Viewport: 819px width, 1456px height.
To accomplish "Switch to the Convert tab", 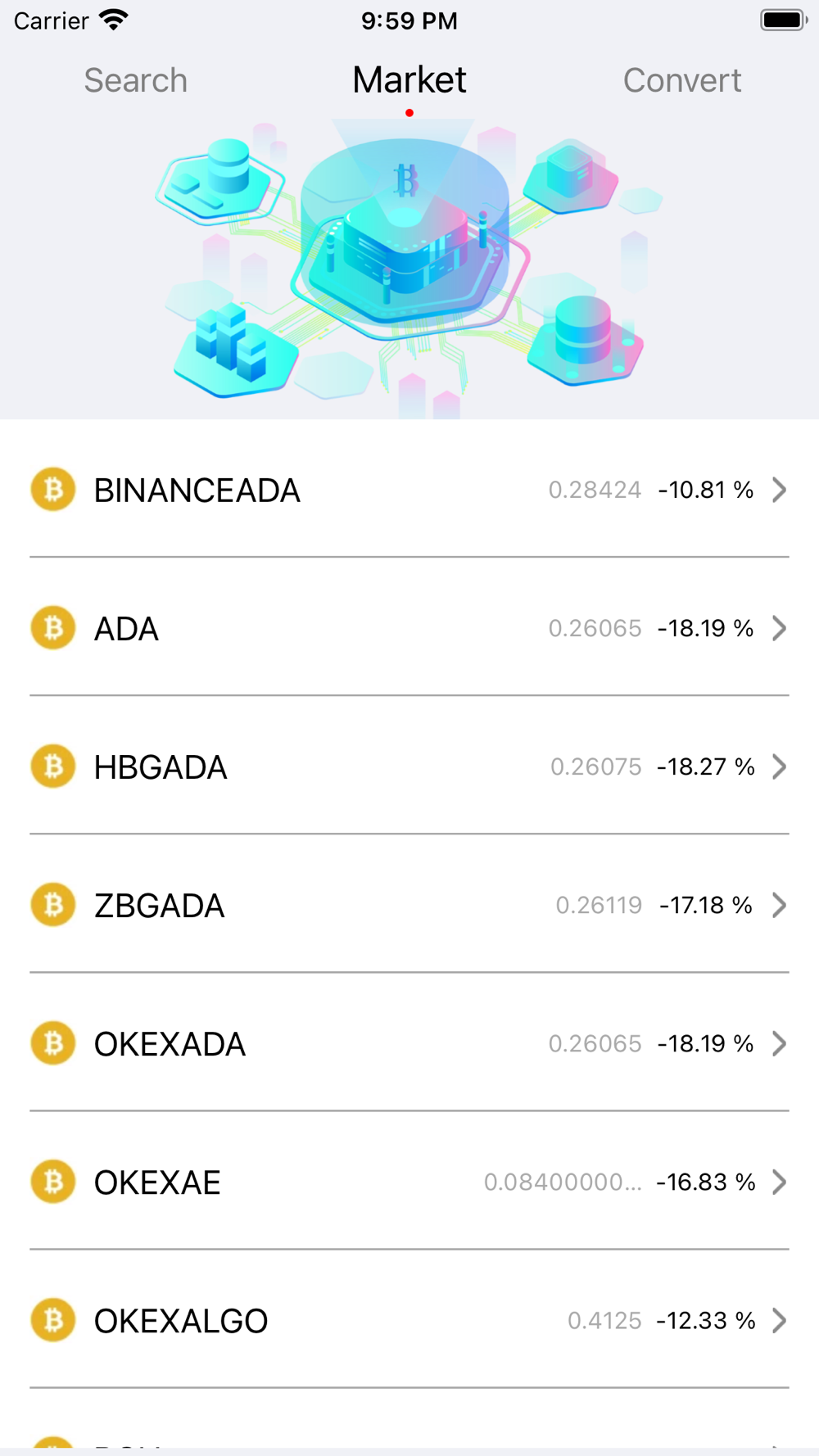I will [x=682, y=80].
